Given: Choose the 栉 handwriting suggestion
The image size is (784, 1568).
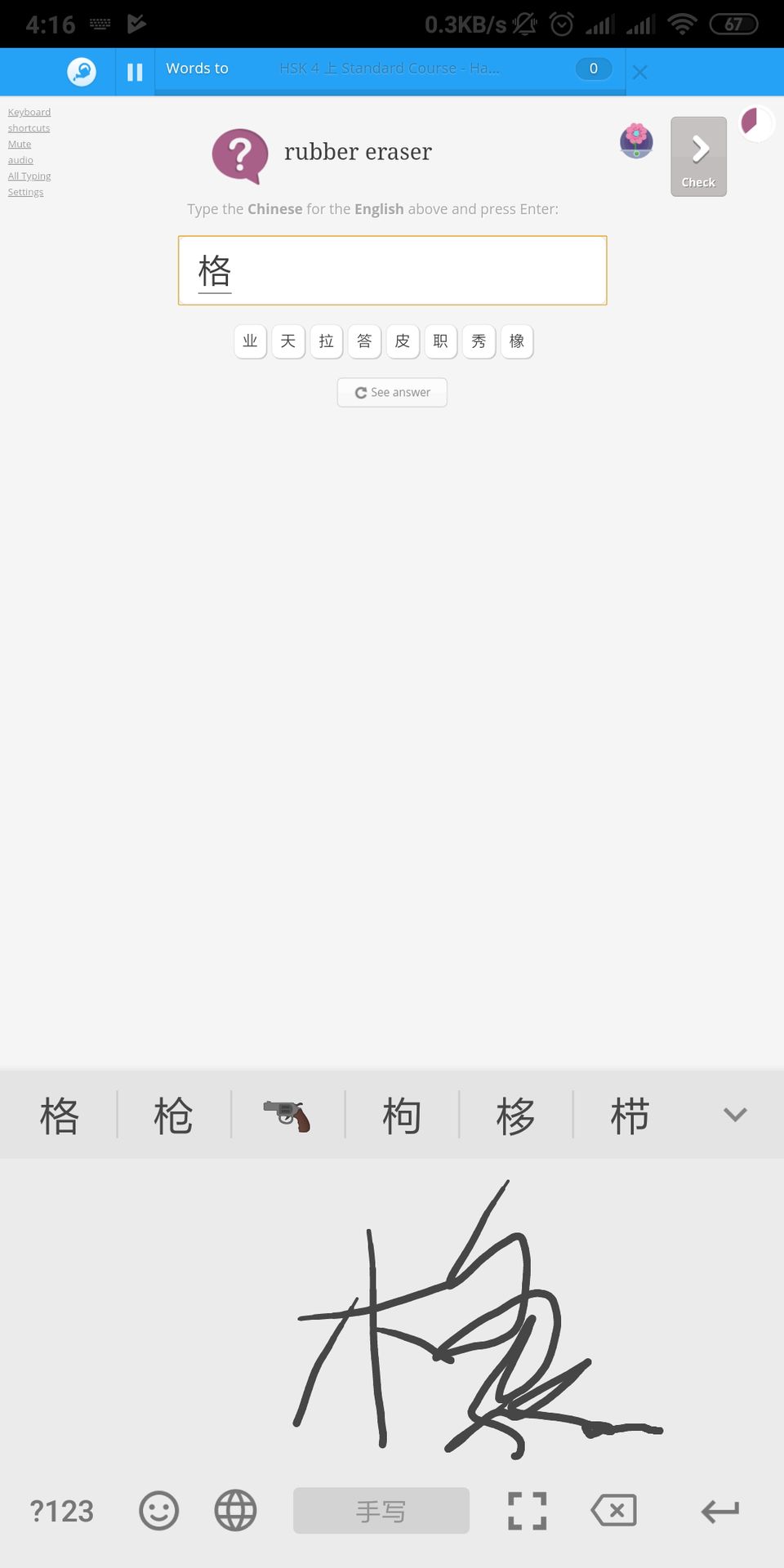Looking at the screenshot, I should click(x=630, y=1116).
